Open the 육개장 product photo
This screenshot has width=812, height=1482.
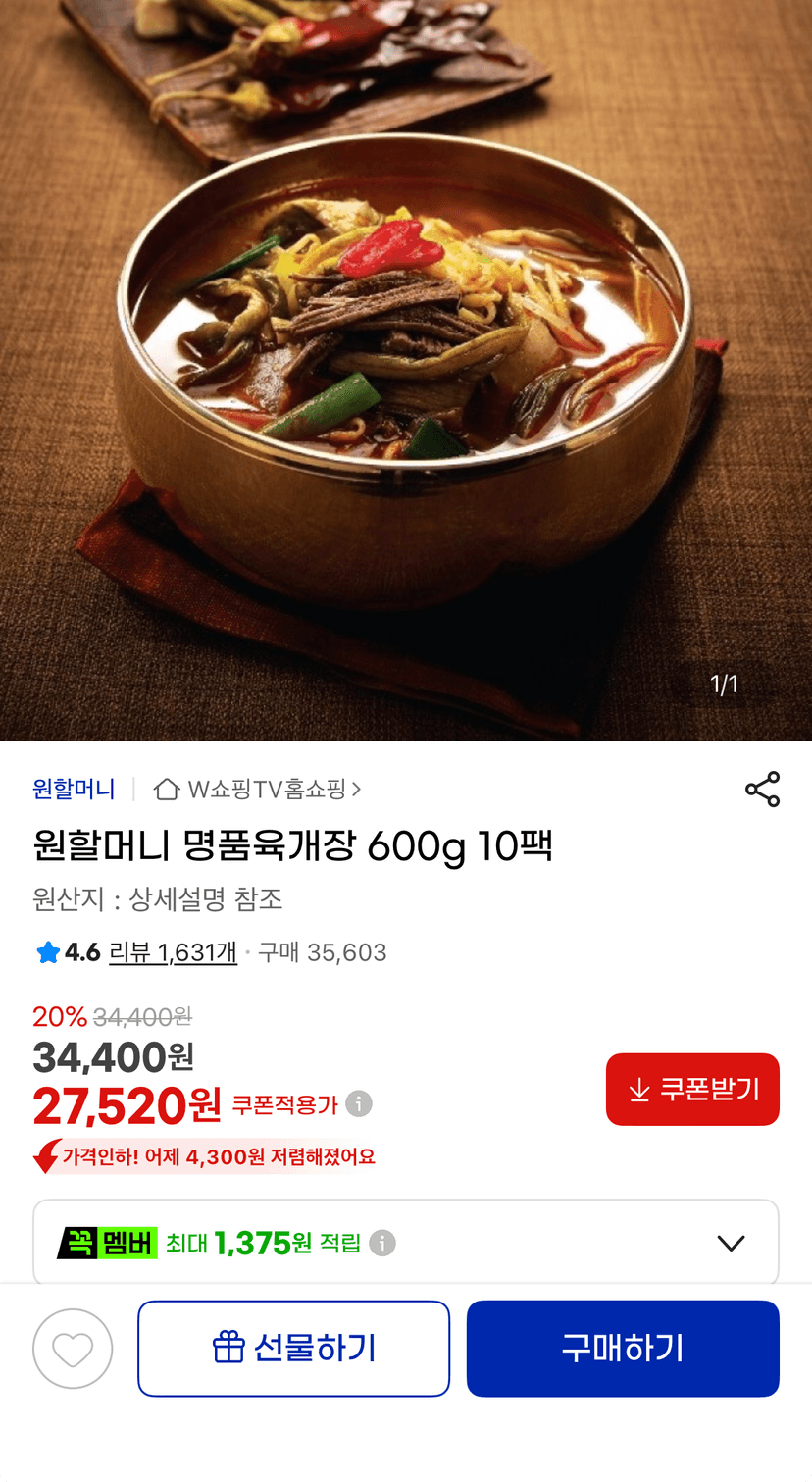tap(406, 370)
